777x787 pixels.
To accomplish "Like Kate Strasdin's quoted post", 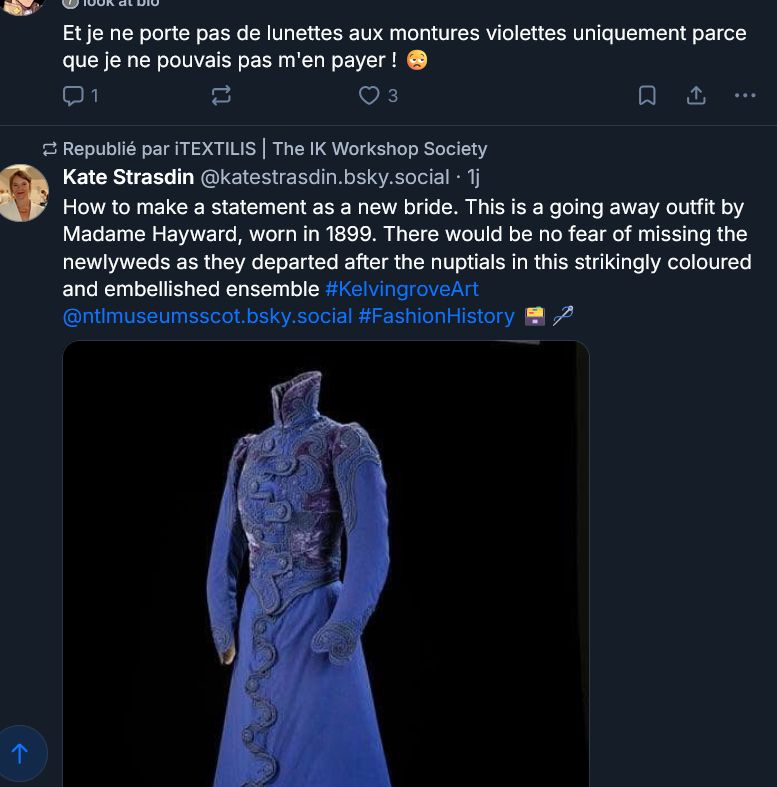I will coord(371,95).
